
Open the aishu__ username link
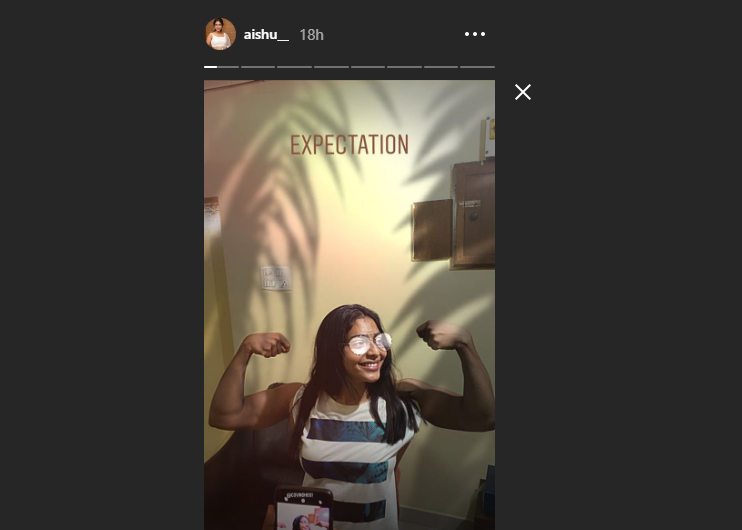coord(266,34)
